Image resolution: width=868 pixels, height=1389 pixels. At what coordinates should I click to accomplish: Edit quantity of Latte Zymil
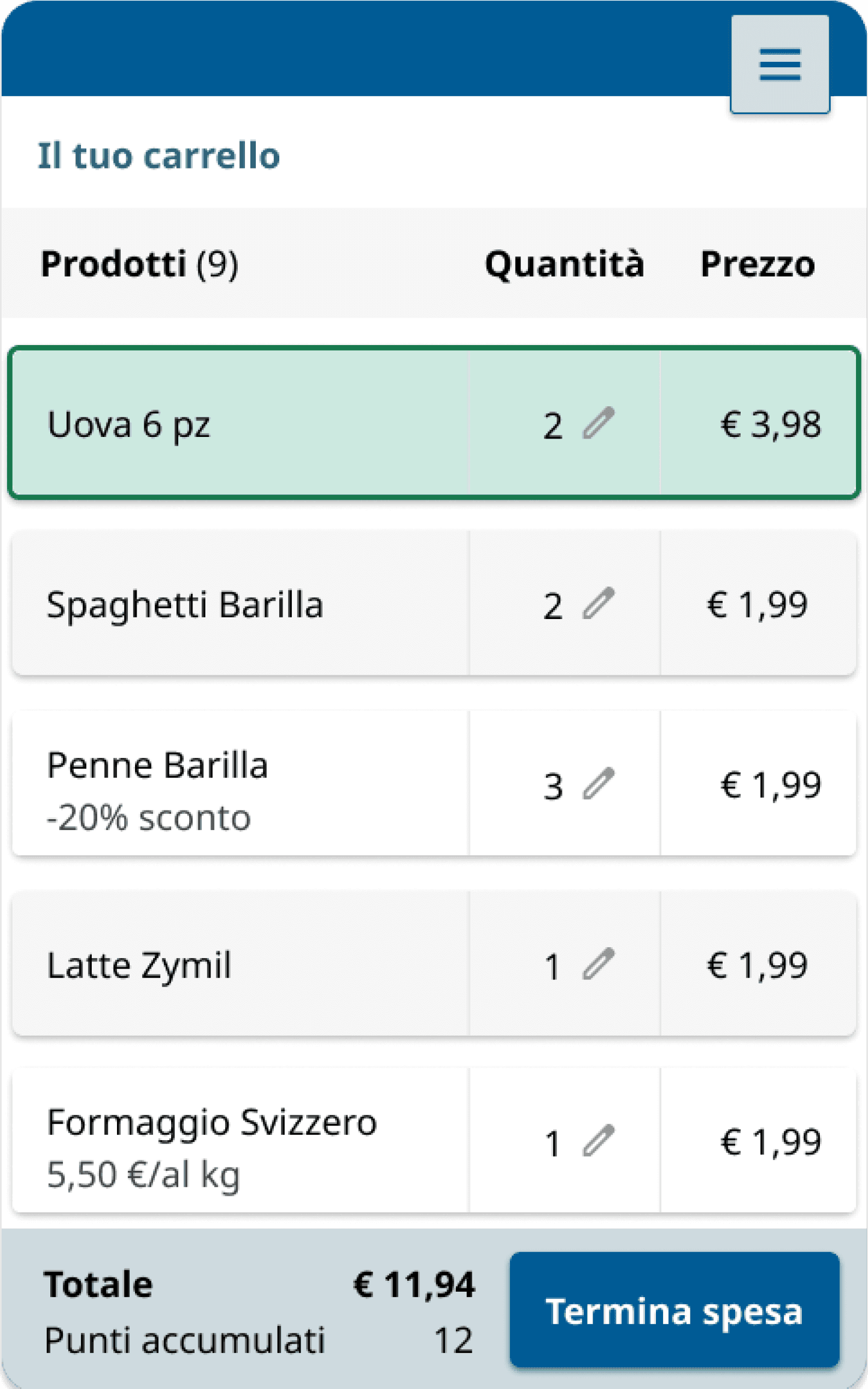click(x=598, y=964)
